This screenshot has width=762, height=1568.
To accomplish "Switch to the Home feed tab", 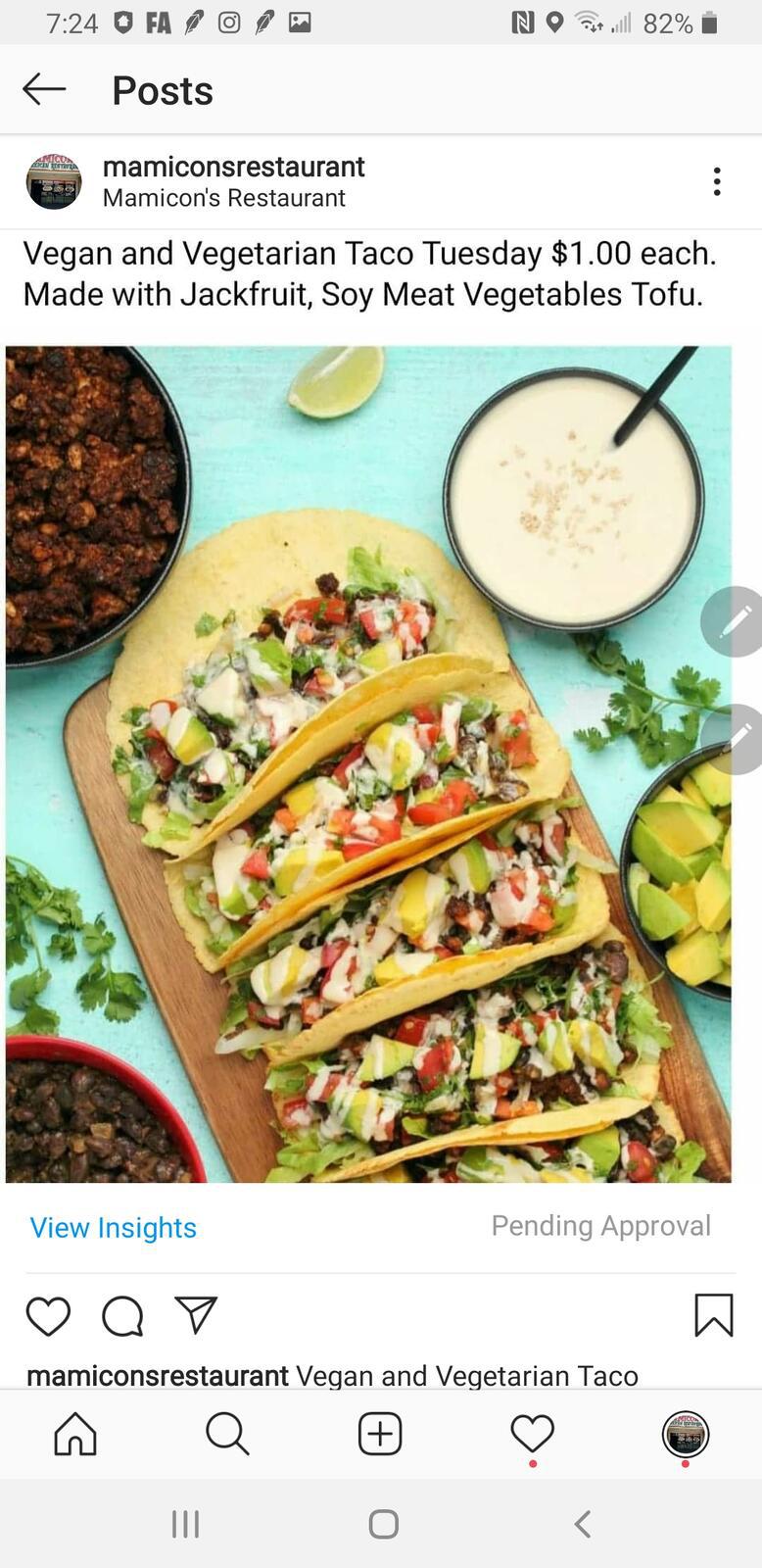I will pos(75,1435).
